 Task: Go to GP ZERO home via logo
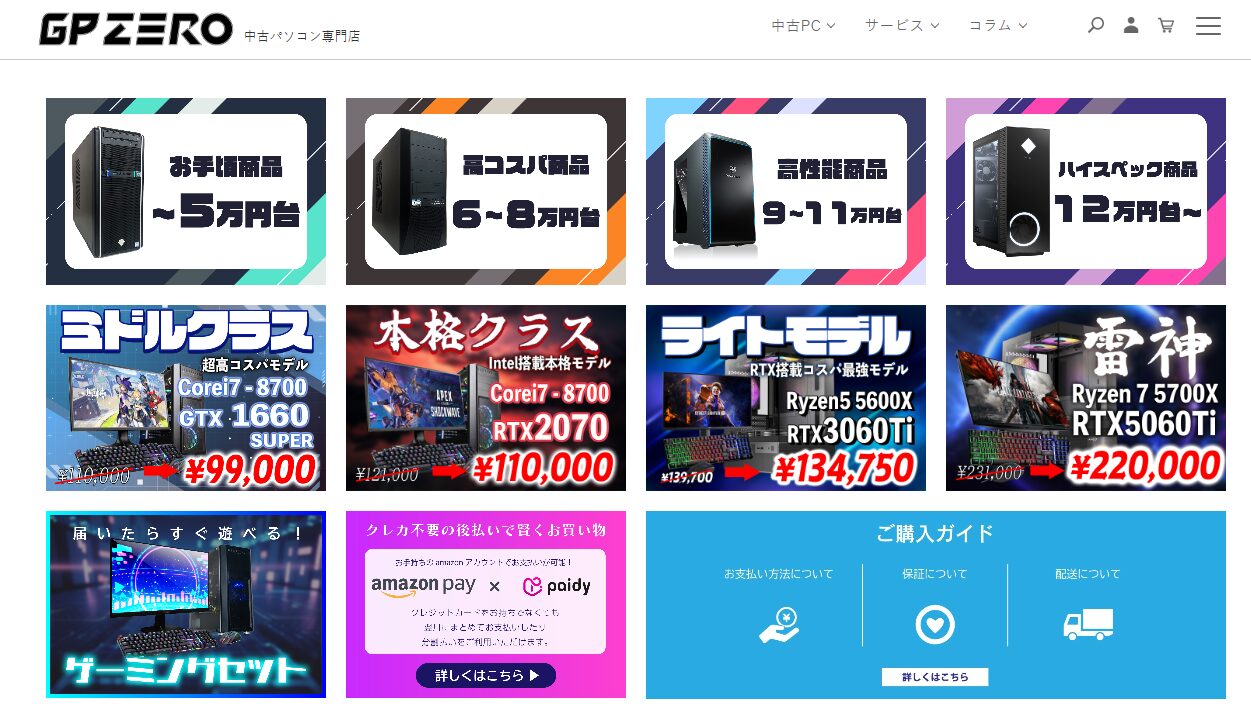136,30
